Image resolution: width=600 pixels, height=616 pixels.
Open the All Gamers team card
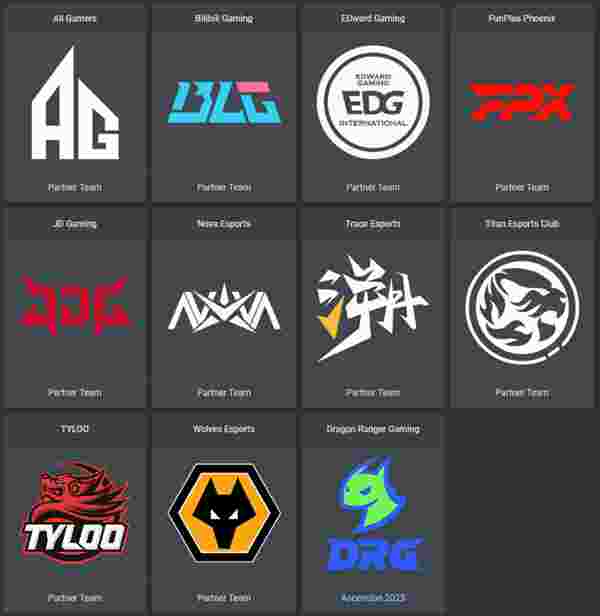point(75,104)
